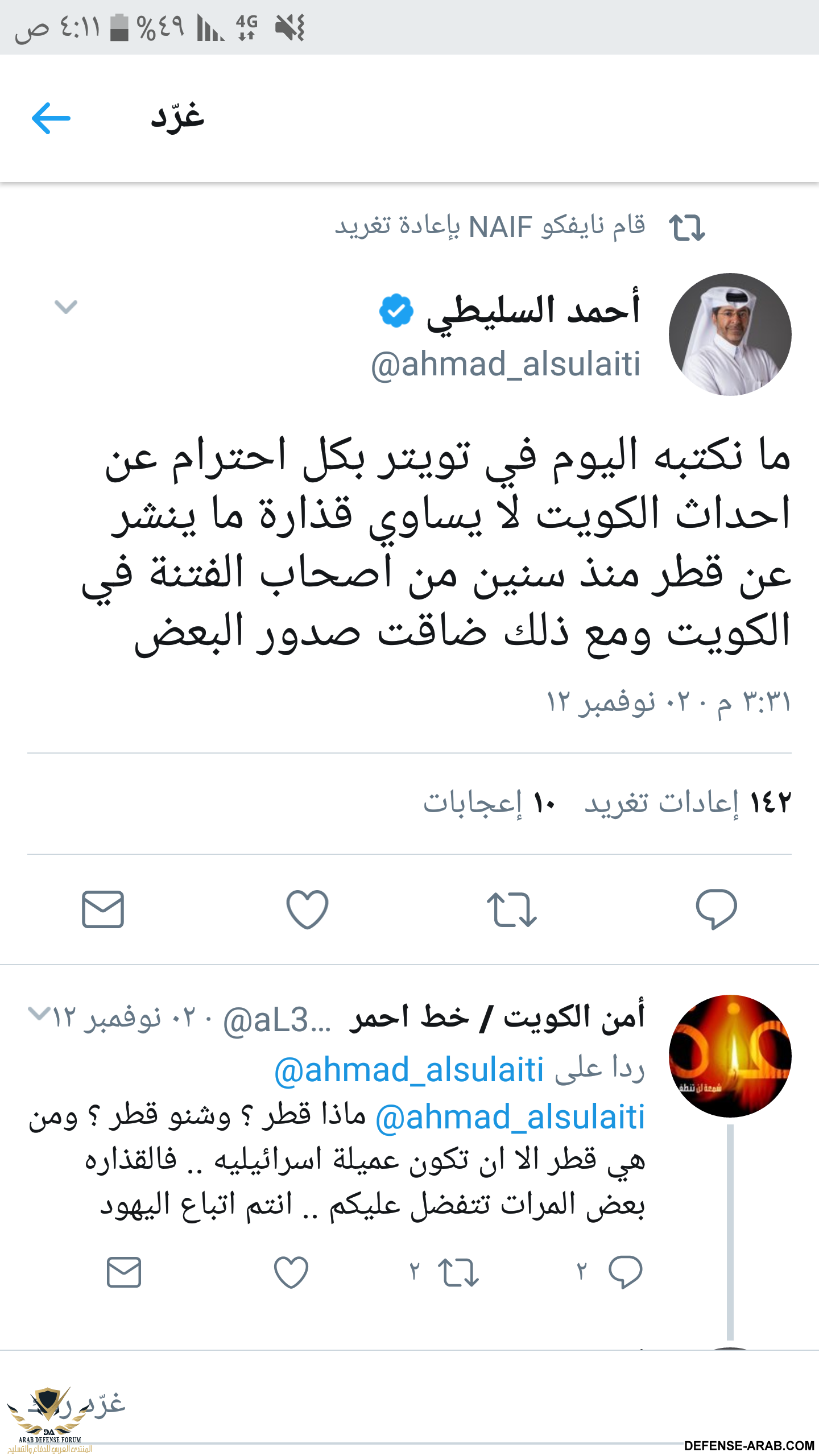The height and width of the screenshot is (1456, 819).
Task: Like Ahmad Alsulaiti's main tweet
Action: click(x=307, y=909)
